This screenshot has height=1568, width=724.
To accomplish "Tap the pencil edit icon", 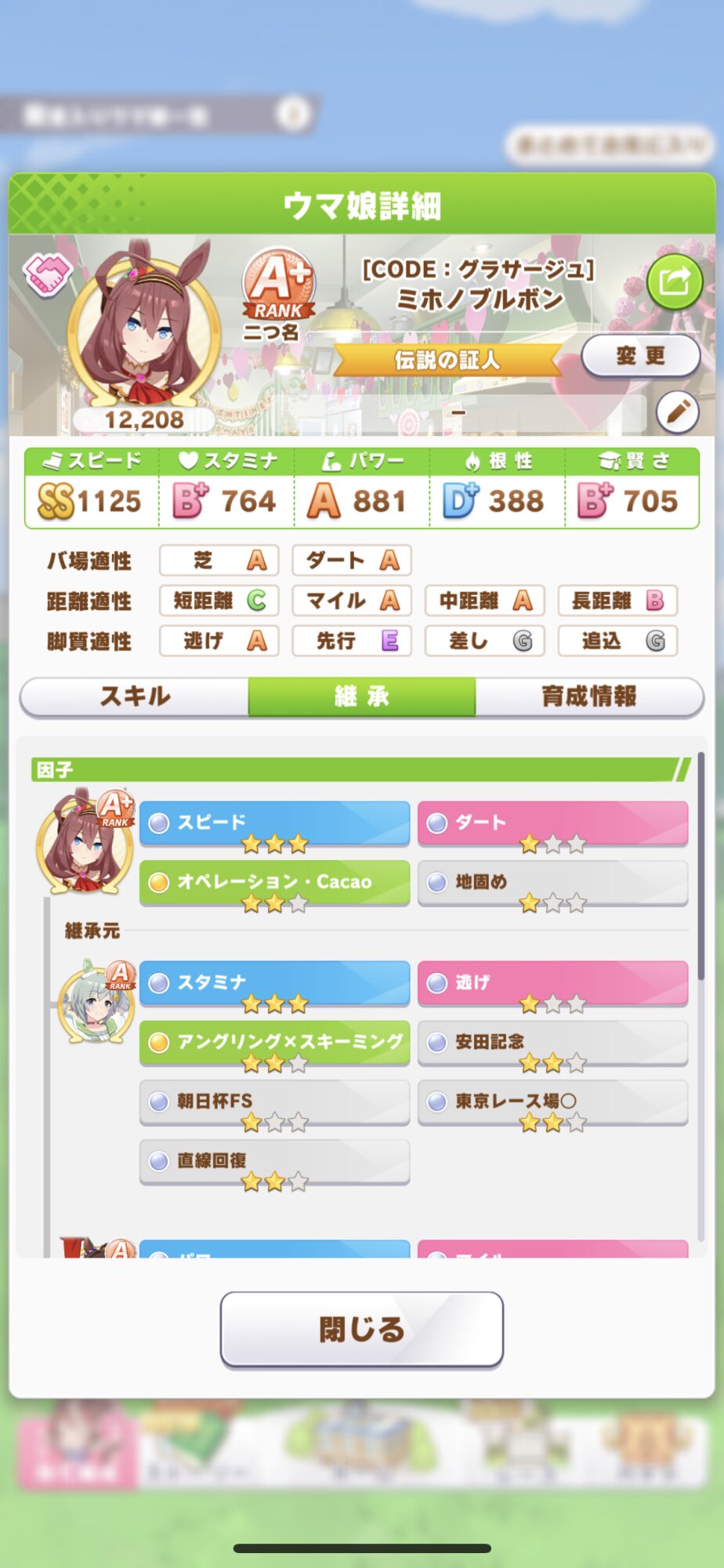I will pyautogui.click(x=678, y=412).
